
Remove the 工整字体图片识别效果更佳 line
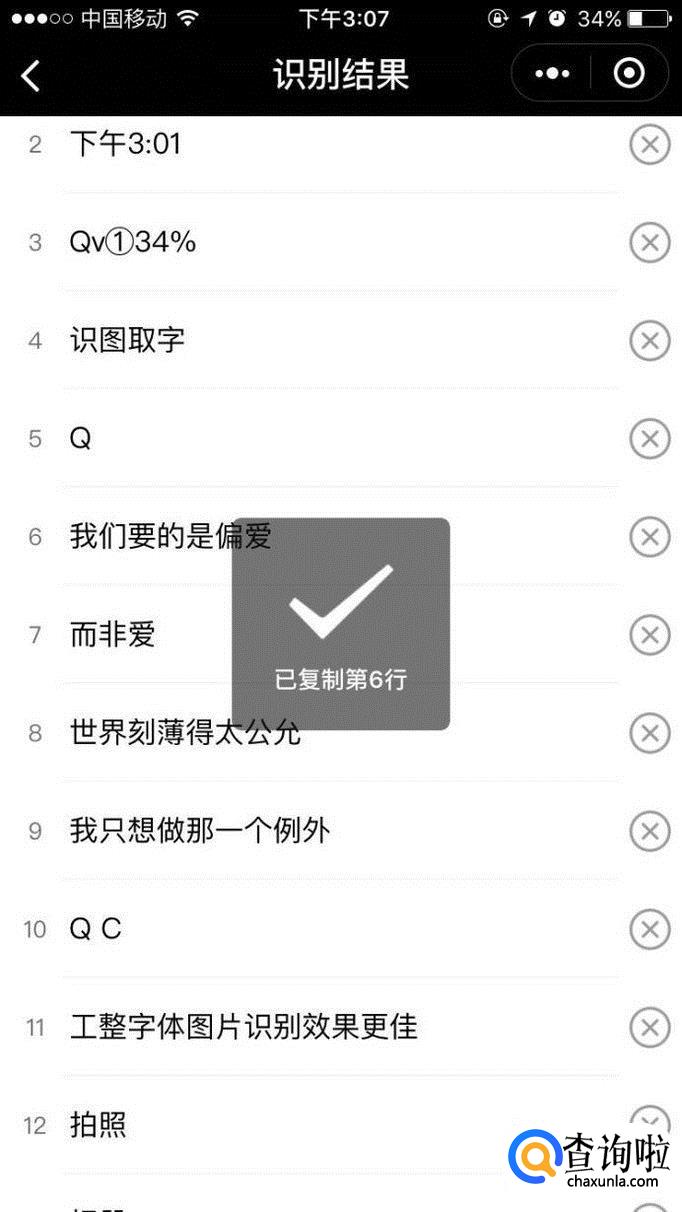[649, 1027]
